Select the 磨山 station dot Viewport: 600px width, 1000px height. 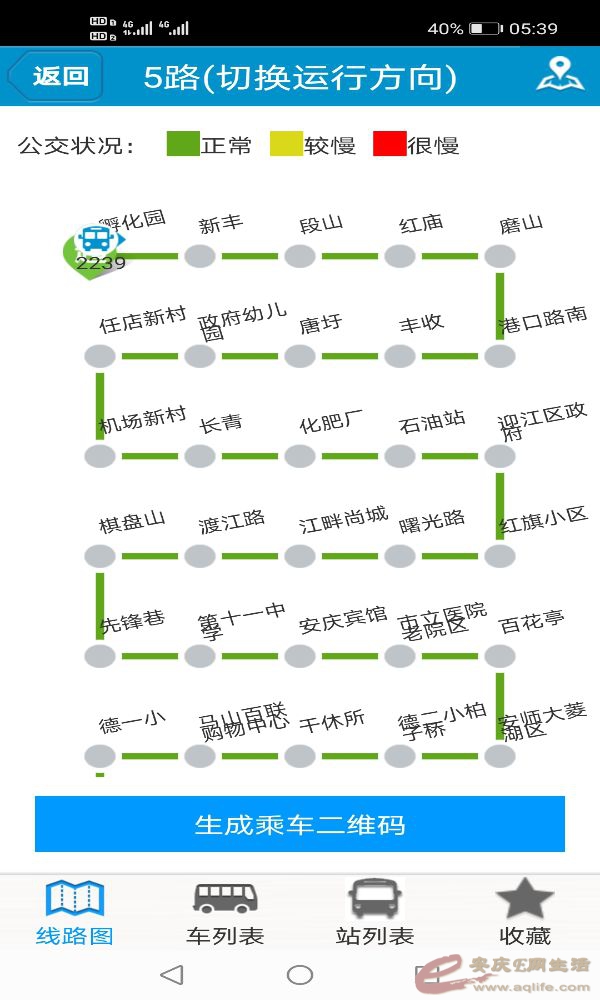[x=500, y=256]
